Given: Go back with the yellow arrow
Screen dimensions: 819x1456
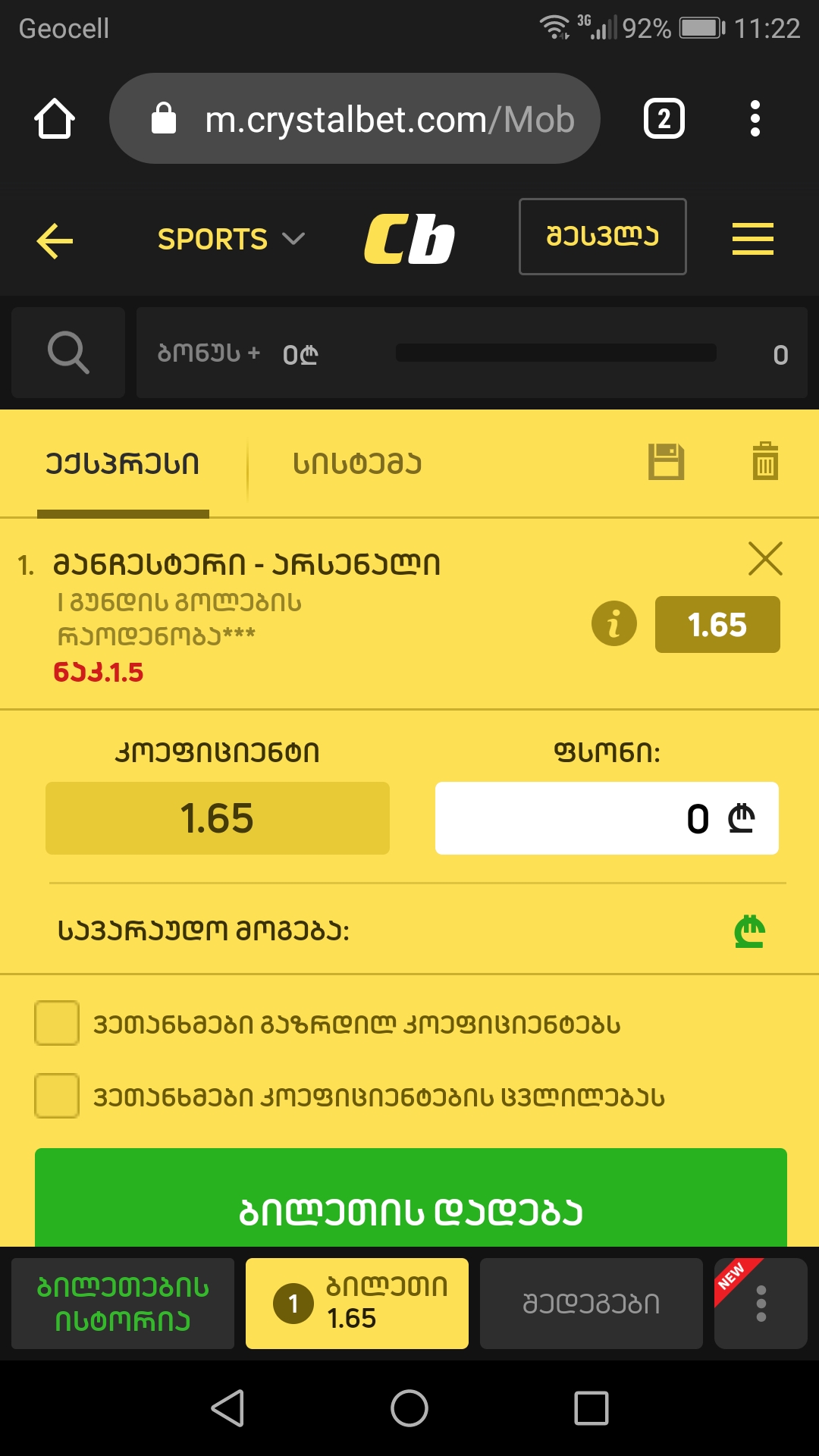Looking at the screenshot, I should [55, 241].
